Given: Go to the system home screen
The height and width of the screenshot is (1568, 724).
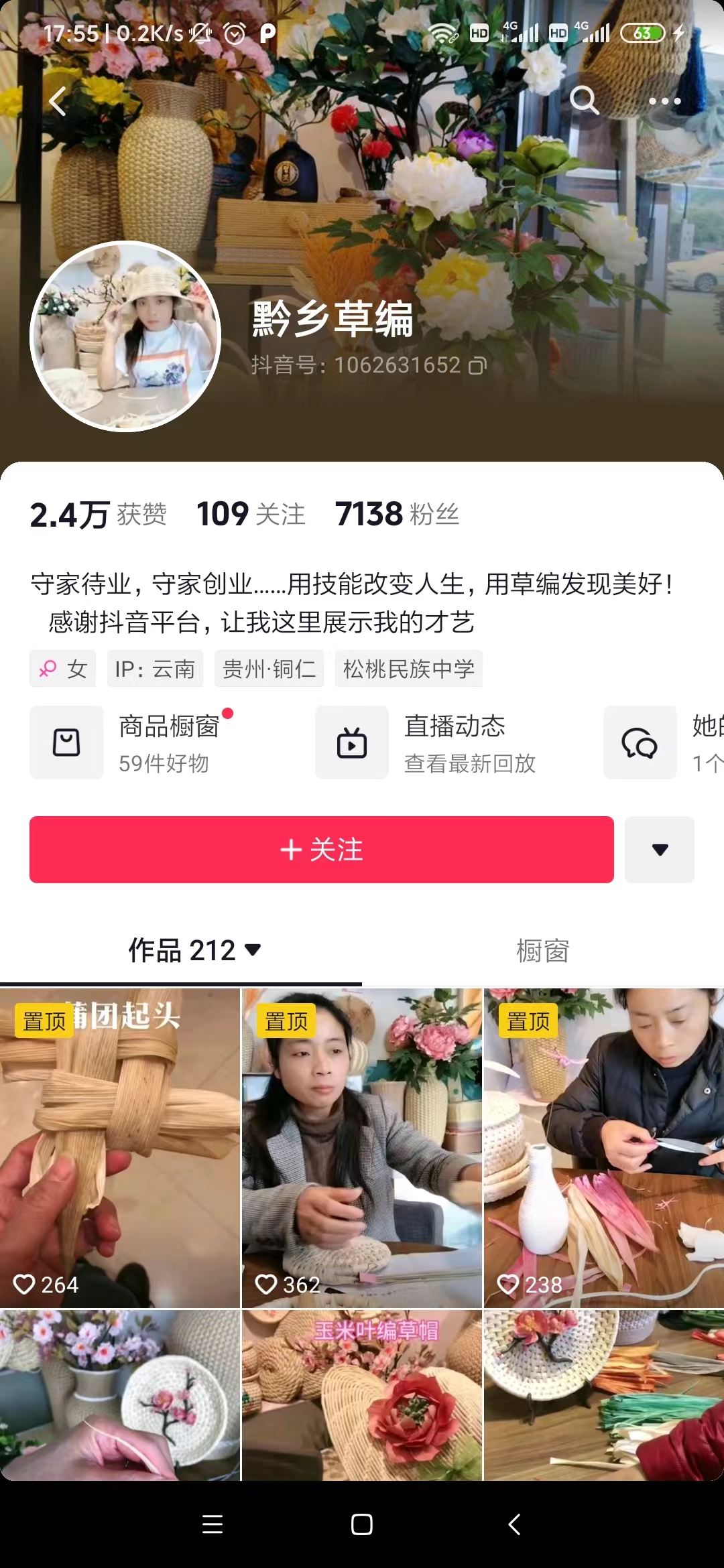Looking at the screenshot, I should coord(362,1524).
